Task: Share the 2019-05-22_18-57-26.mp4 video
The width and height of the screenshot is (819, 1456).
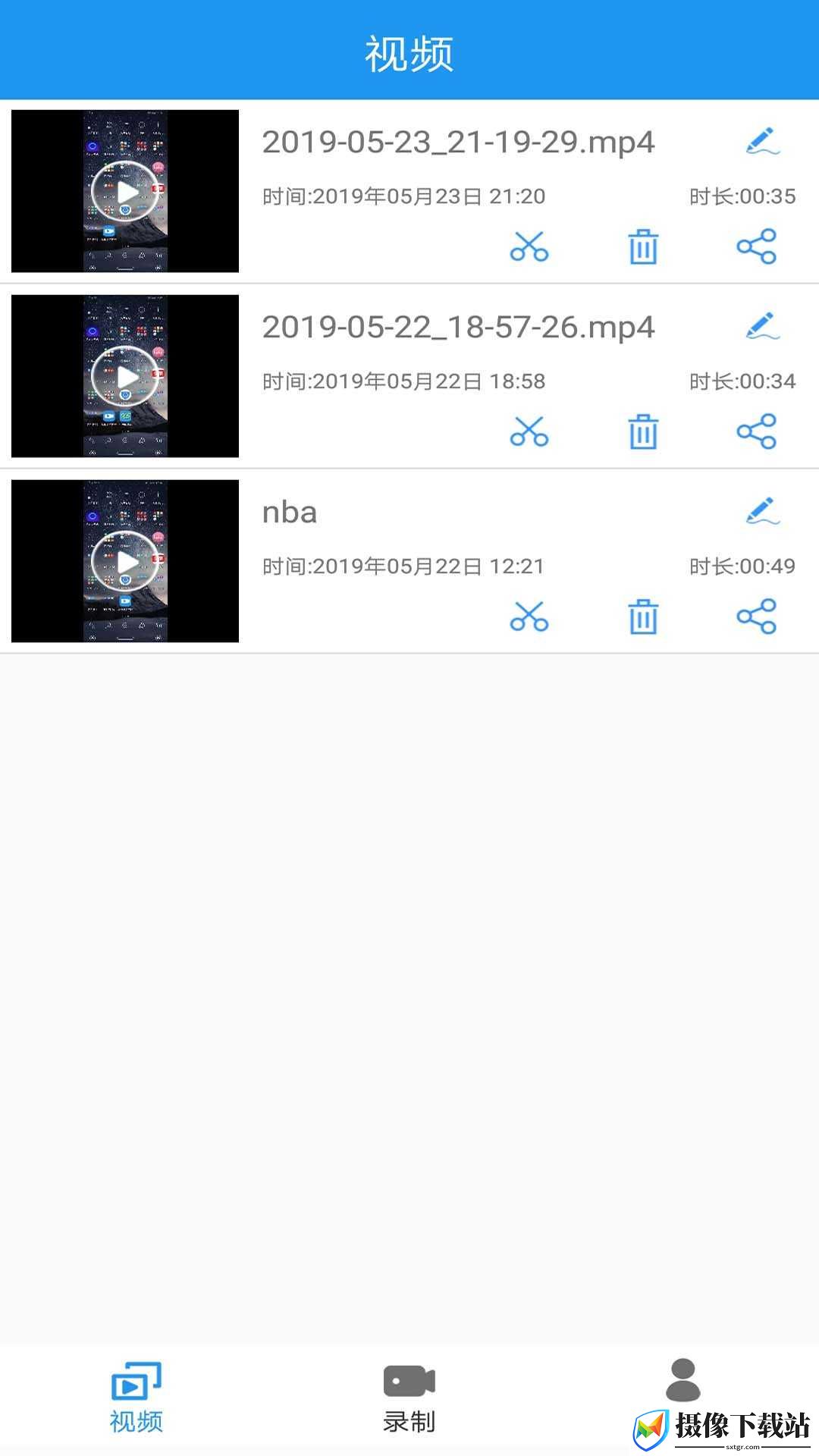Action: (757, 431)
